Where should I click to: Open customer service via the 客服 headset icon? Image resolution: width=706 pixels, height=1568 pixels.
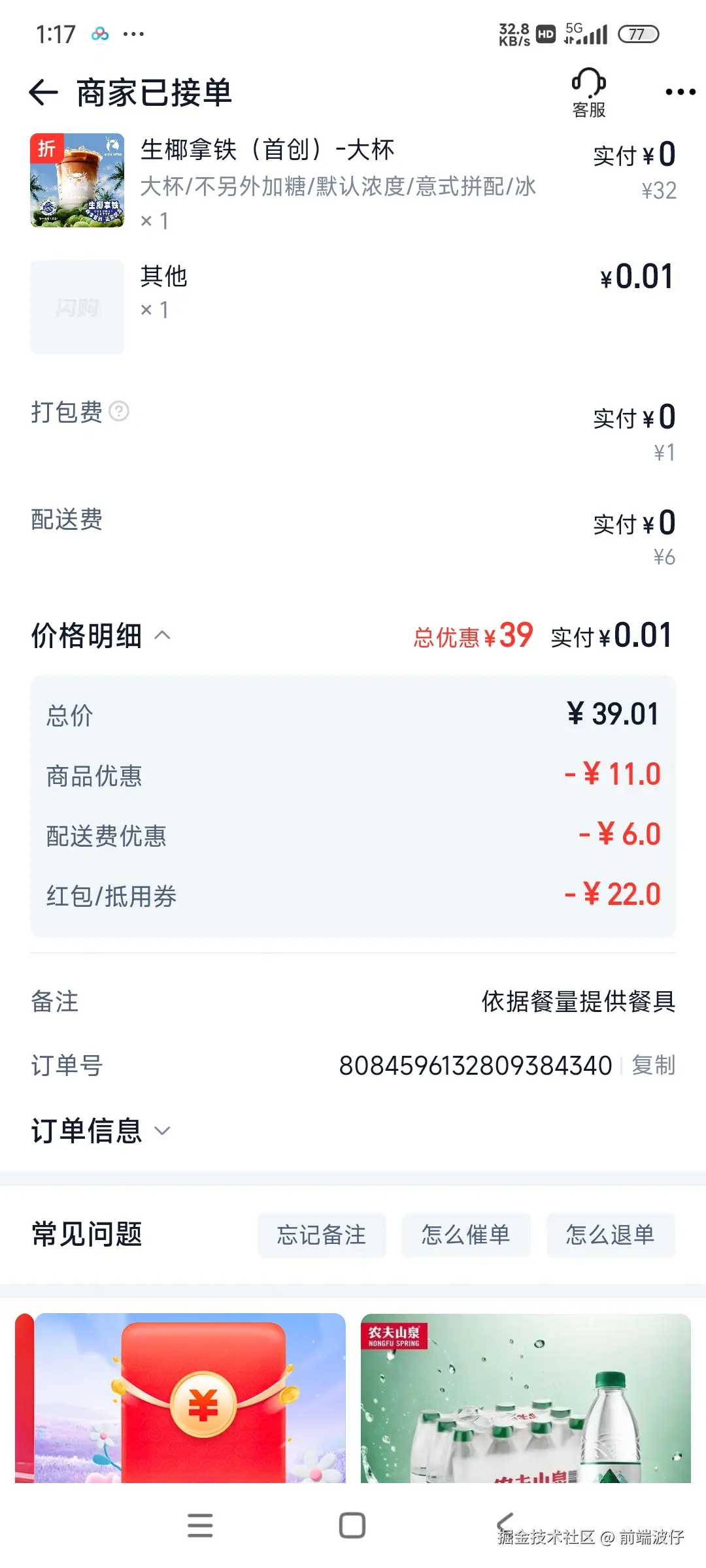click(588, 91)
